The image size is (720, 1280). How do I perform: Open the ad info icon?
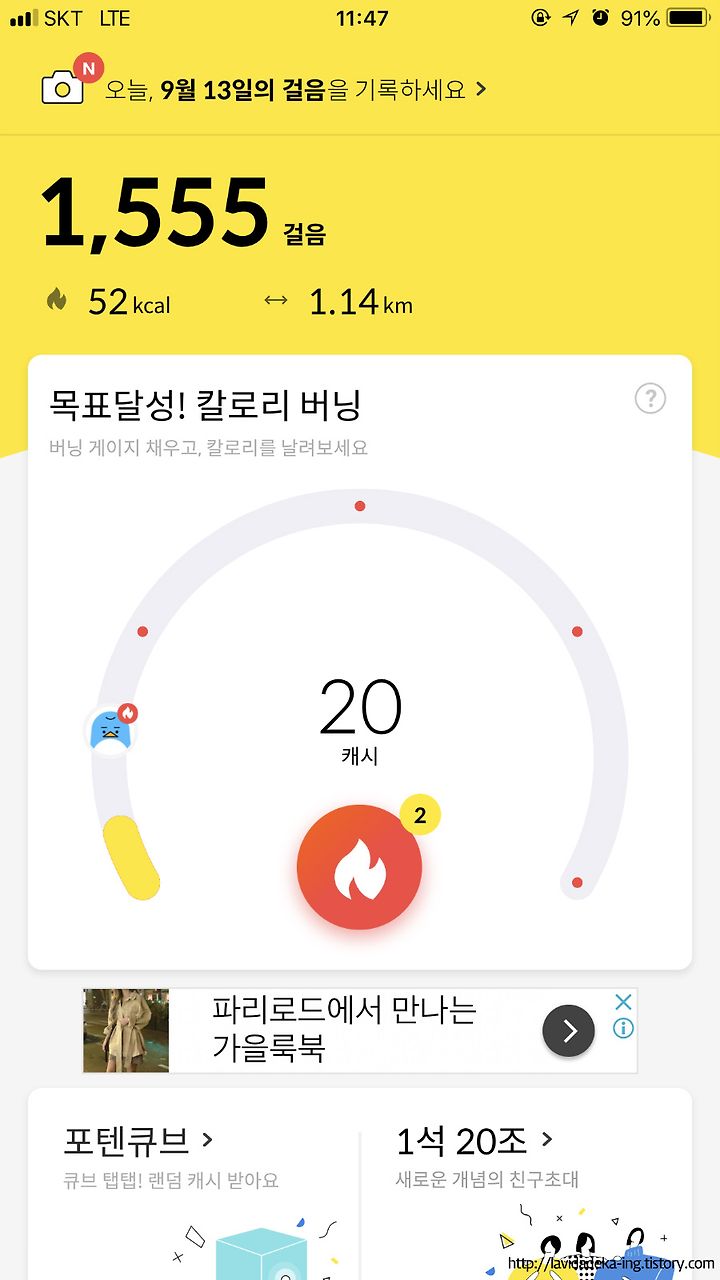623,1028
